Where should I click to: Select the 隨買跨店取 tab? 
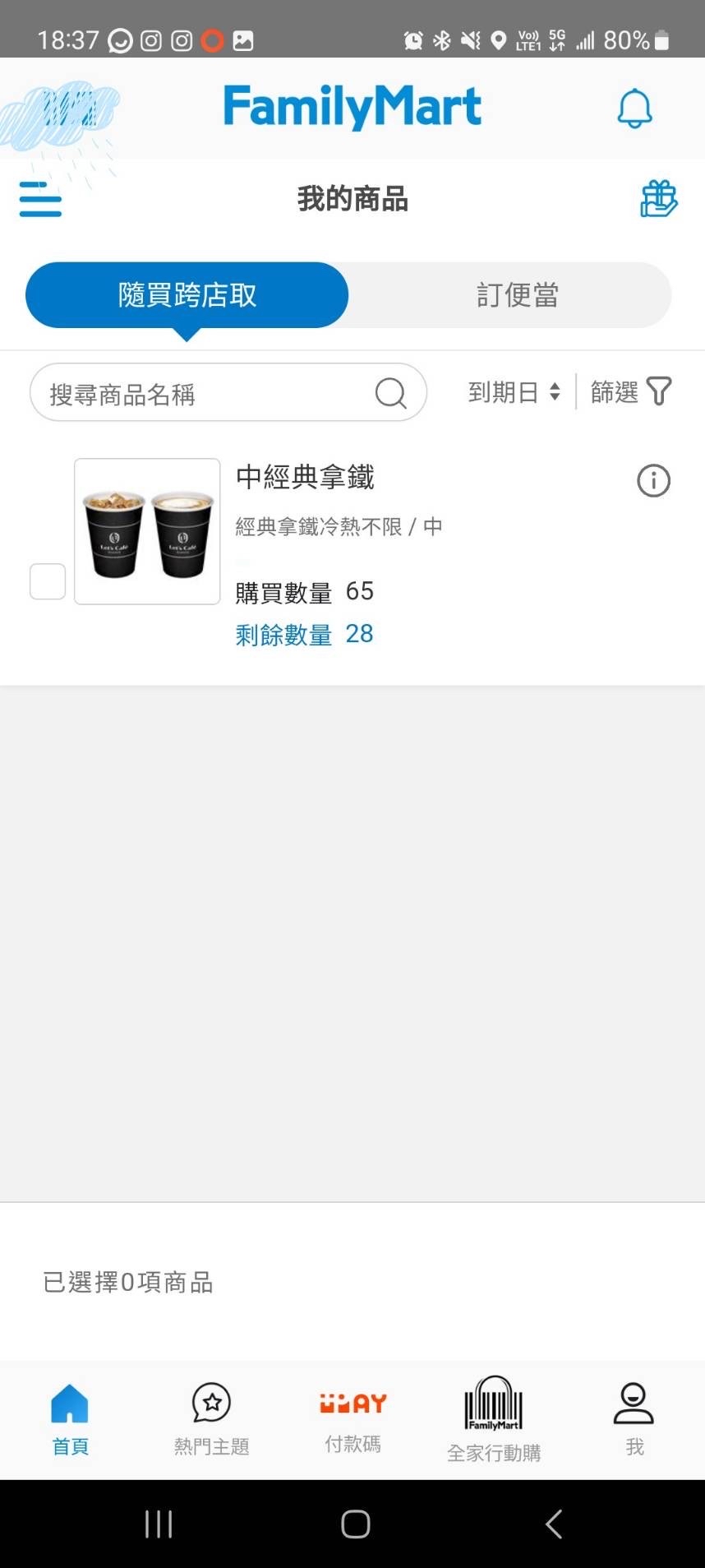tap(187, 295)
